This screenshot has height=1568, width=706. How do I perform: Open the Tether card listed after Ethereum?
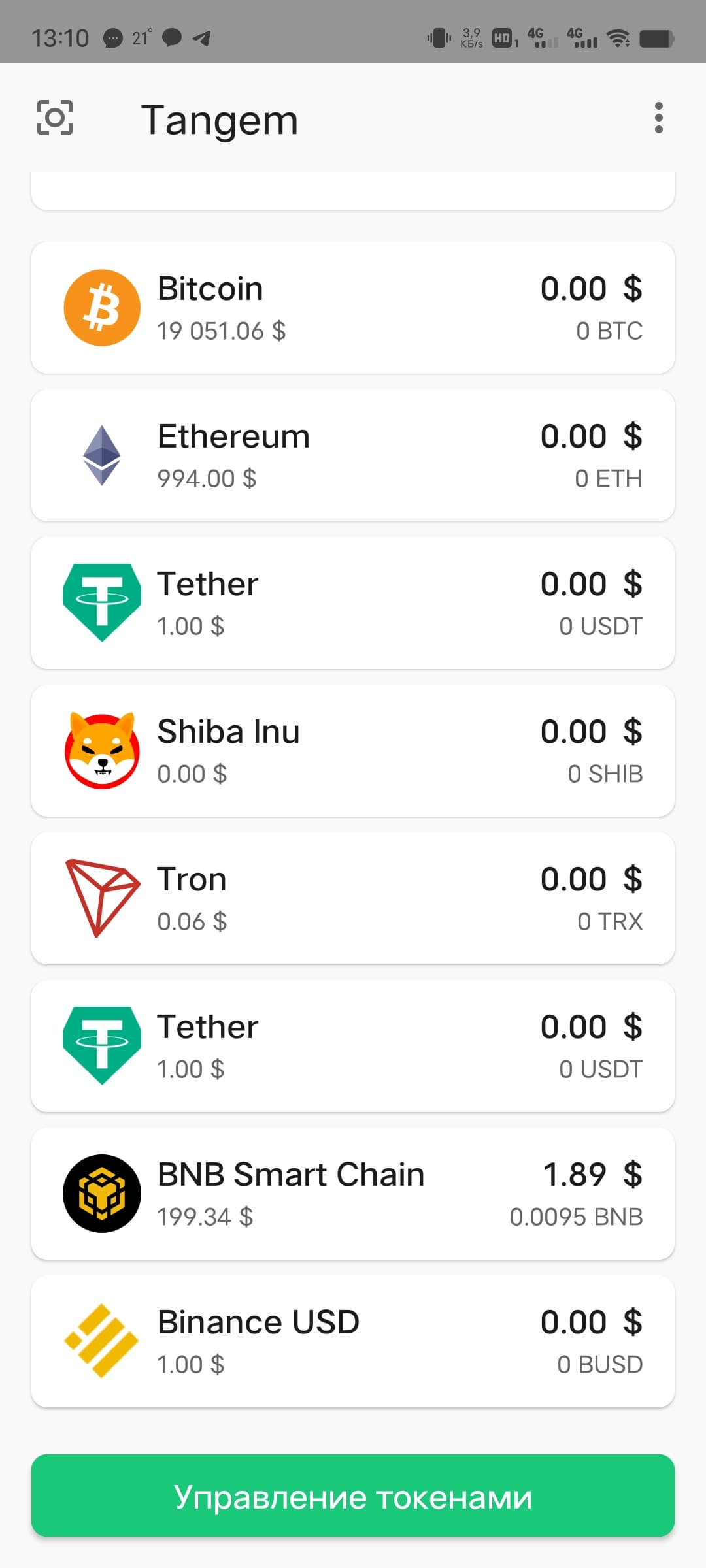(353, 603)
